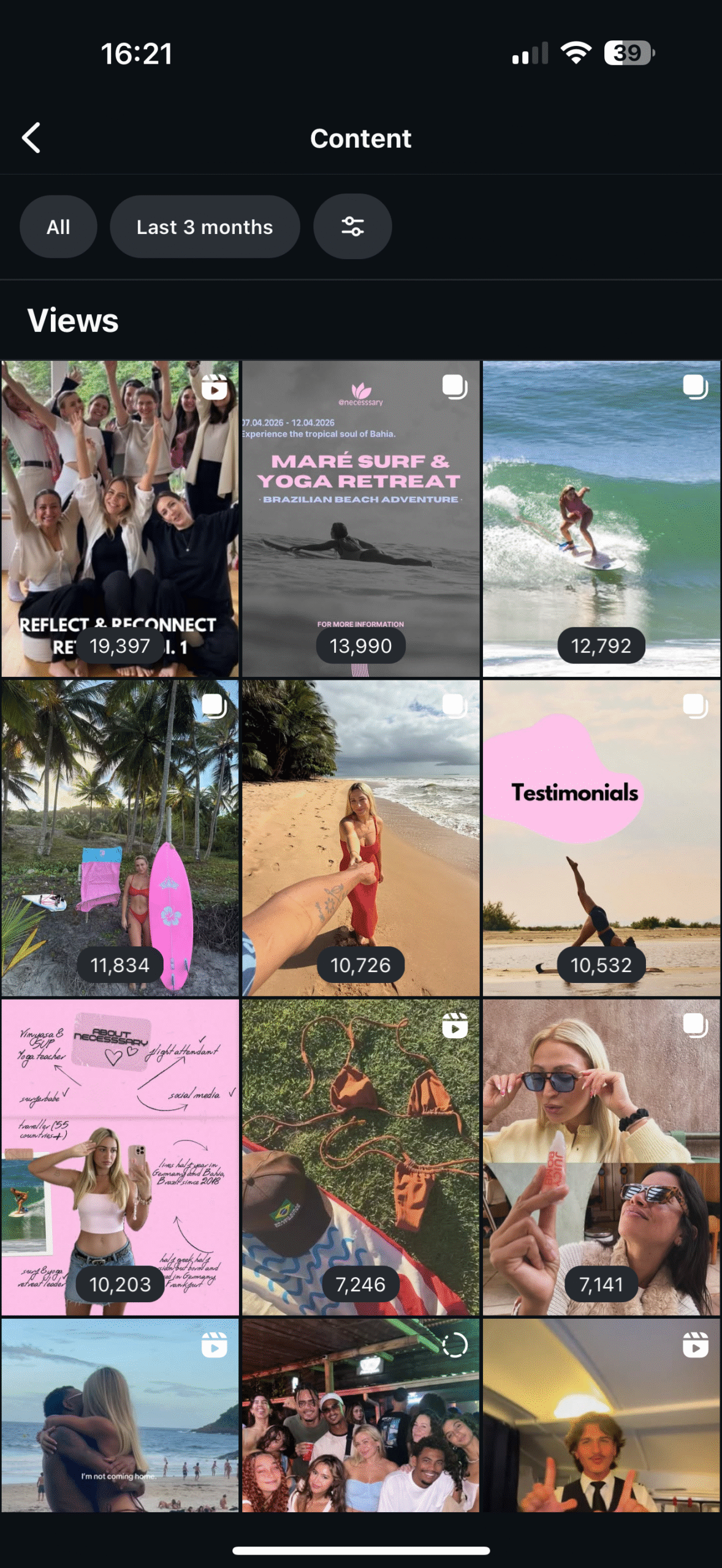The image size is (722, 1568).
Task: Go back from the Content screen
Action: click(31, 138)
